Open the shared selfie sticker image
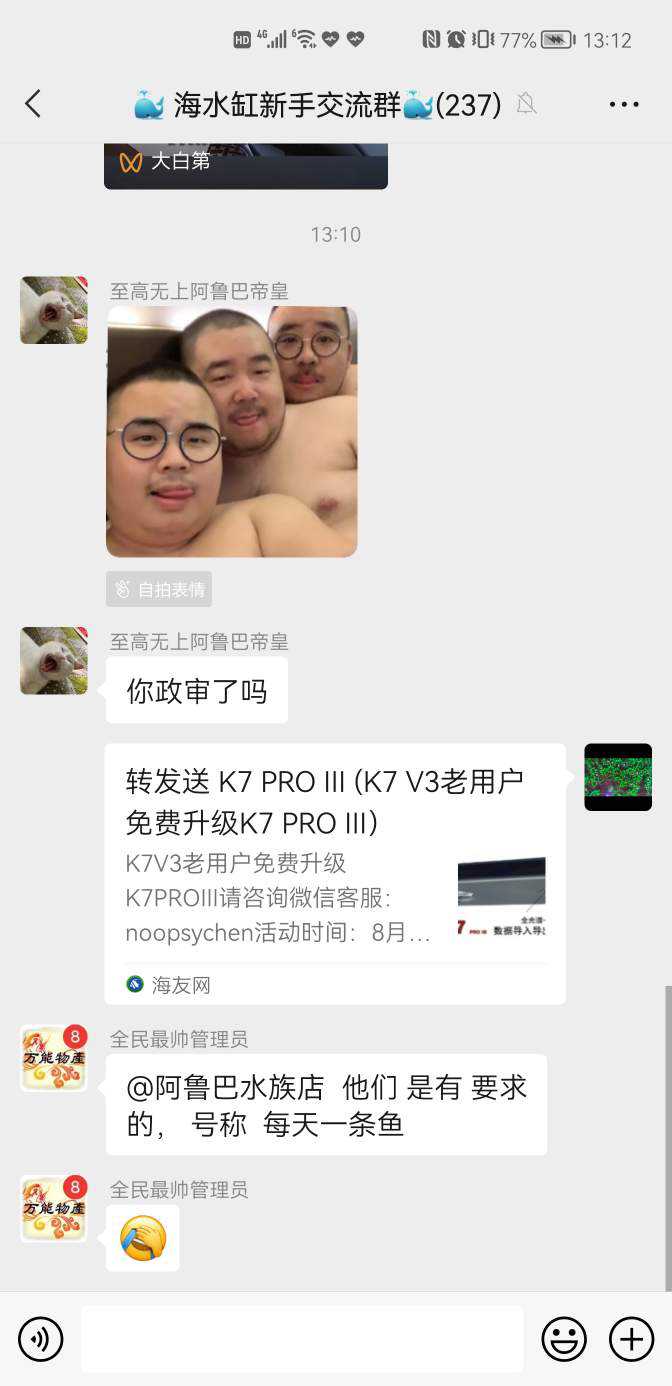This screenshot has width=672, height=1386. pyautogui.click(x=231, y=432)
